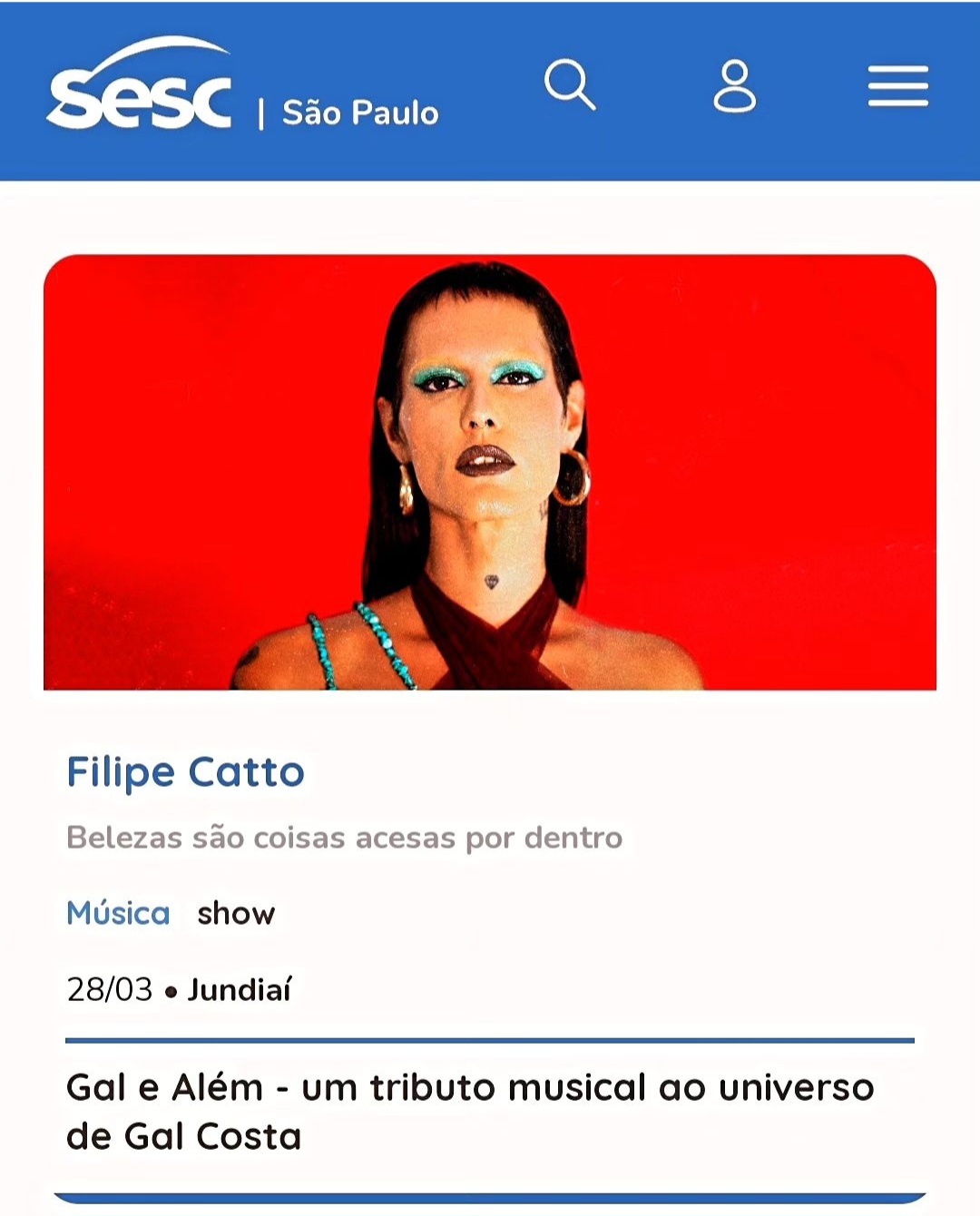Open the search magnifier icon
Image resolution: width=980 pixels, height=1216 pixels.
pyautogui.click(x=569, y=84)
